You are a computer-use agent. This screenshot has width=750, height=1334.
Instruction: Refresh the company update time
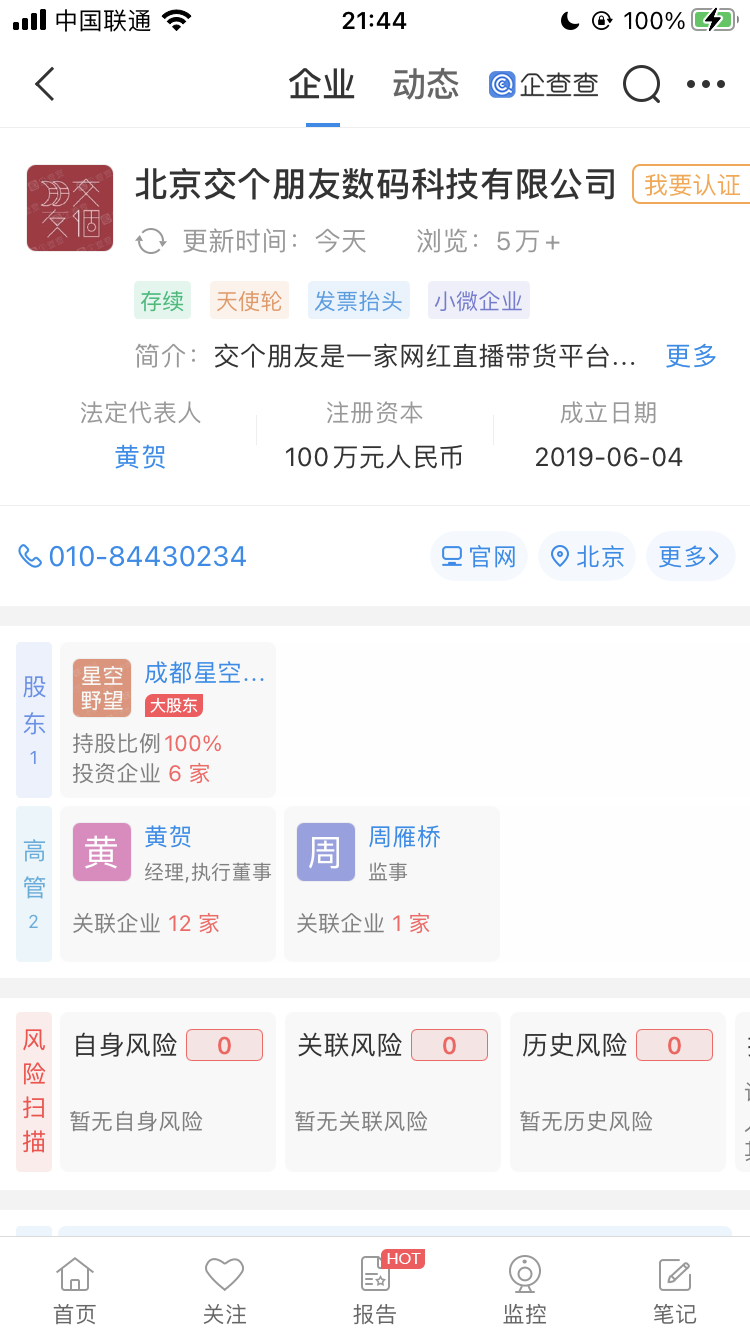[151, 241]
